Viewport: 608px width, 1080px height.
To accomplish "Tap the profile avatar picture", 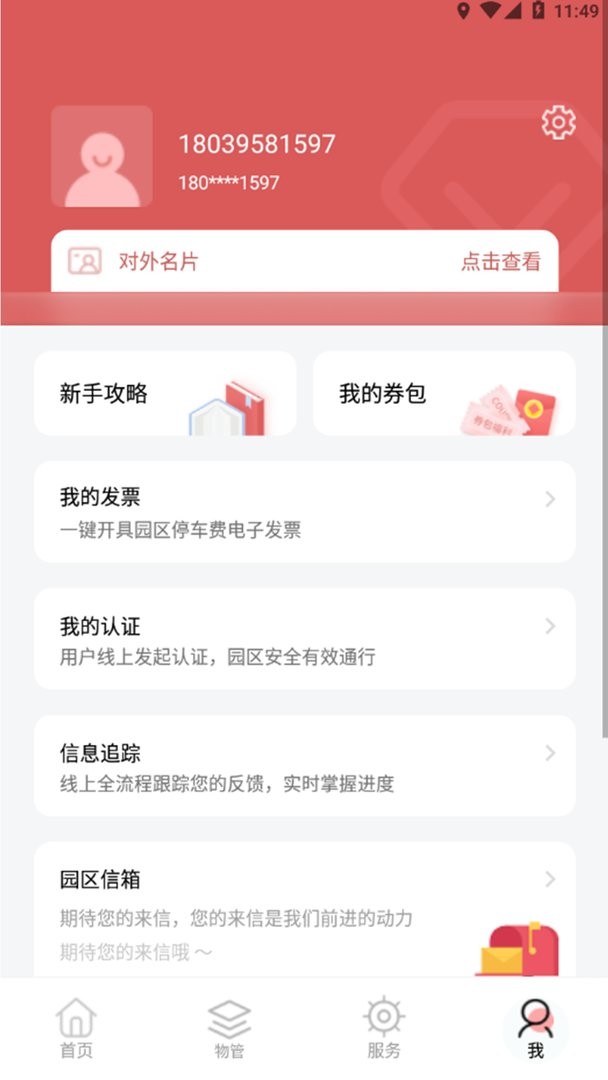I will (102, 157).
